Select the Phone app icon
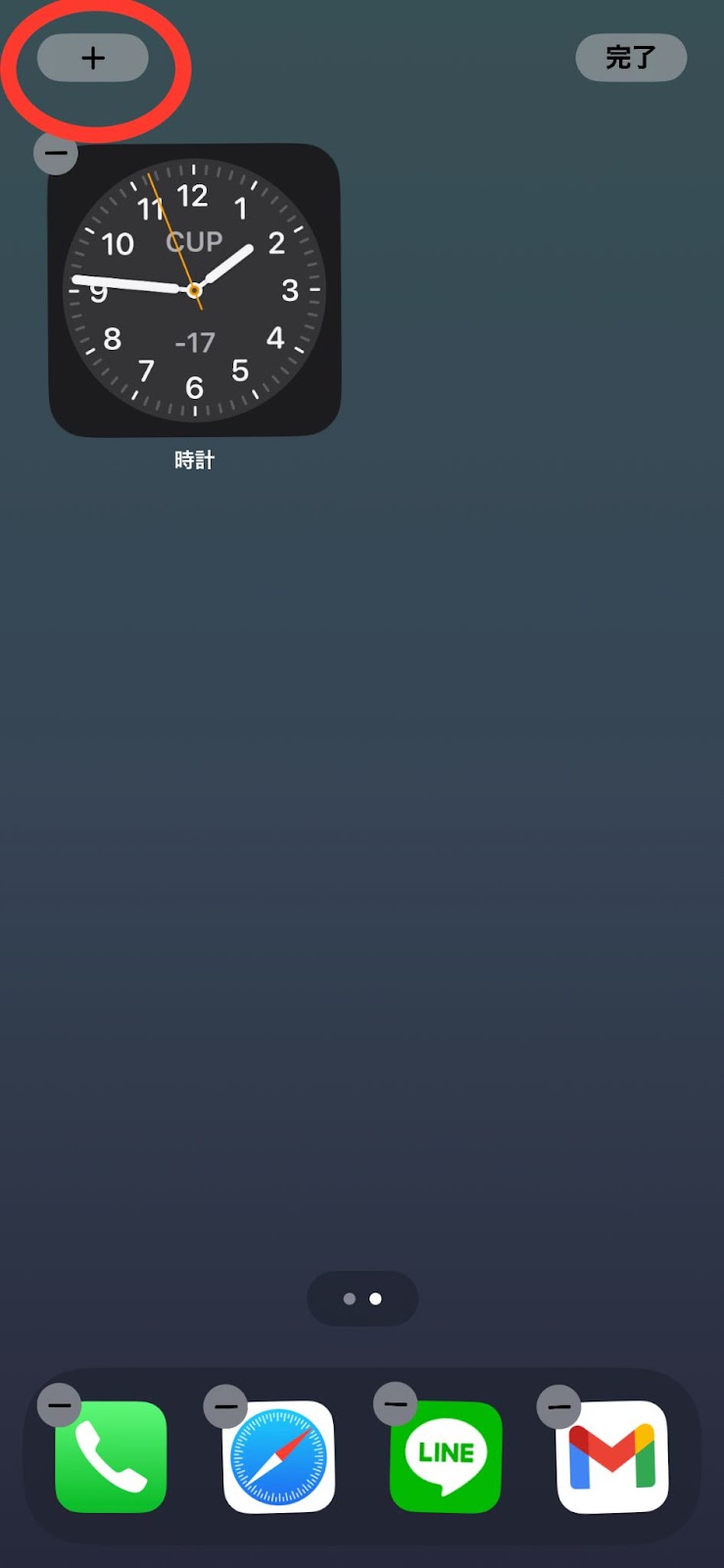The image size is (724, 1568). [x=112, y=1457]
